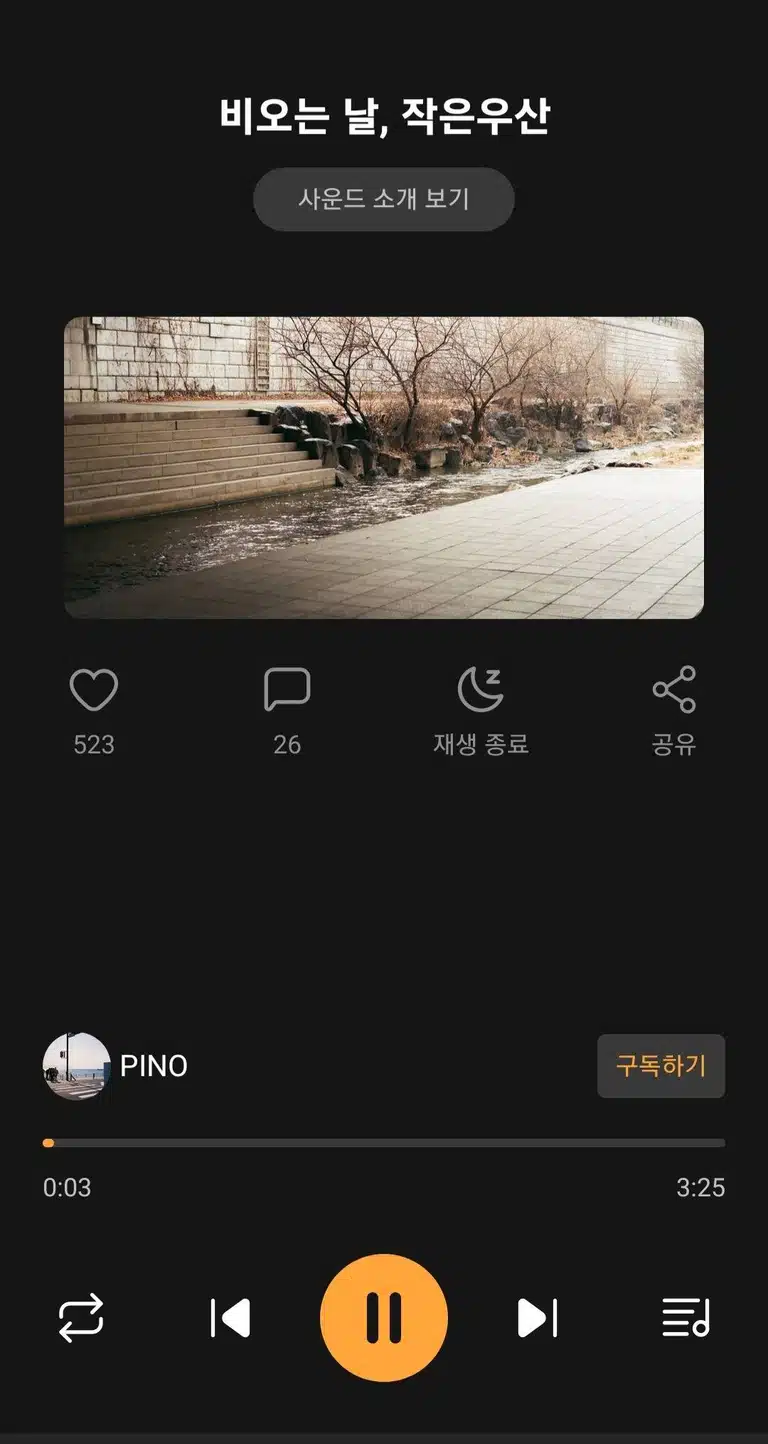Pause the playing sound

click(384, 1318)
